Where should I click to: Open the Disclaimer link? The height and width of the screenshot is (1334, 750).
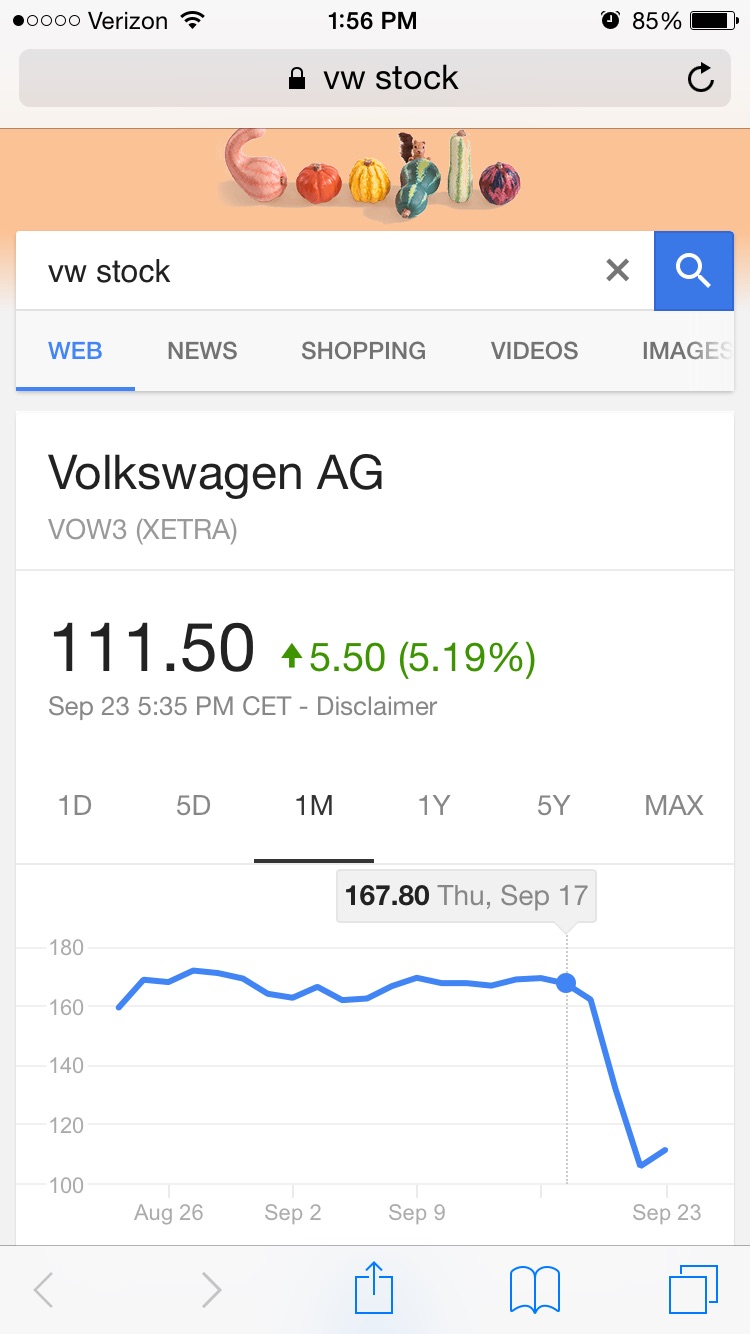pyautogui.click(x=377, y=706)
